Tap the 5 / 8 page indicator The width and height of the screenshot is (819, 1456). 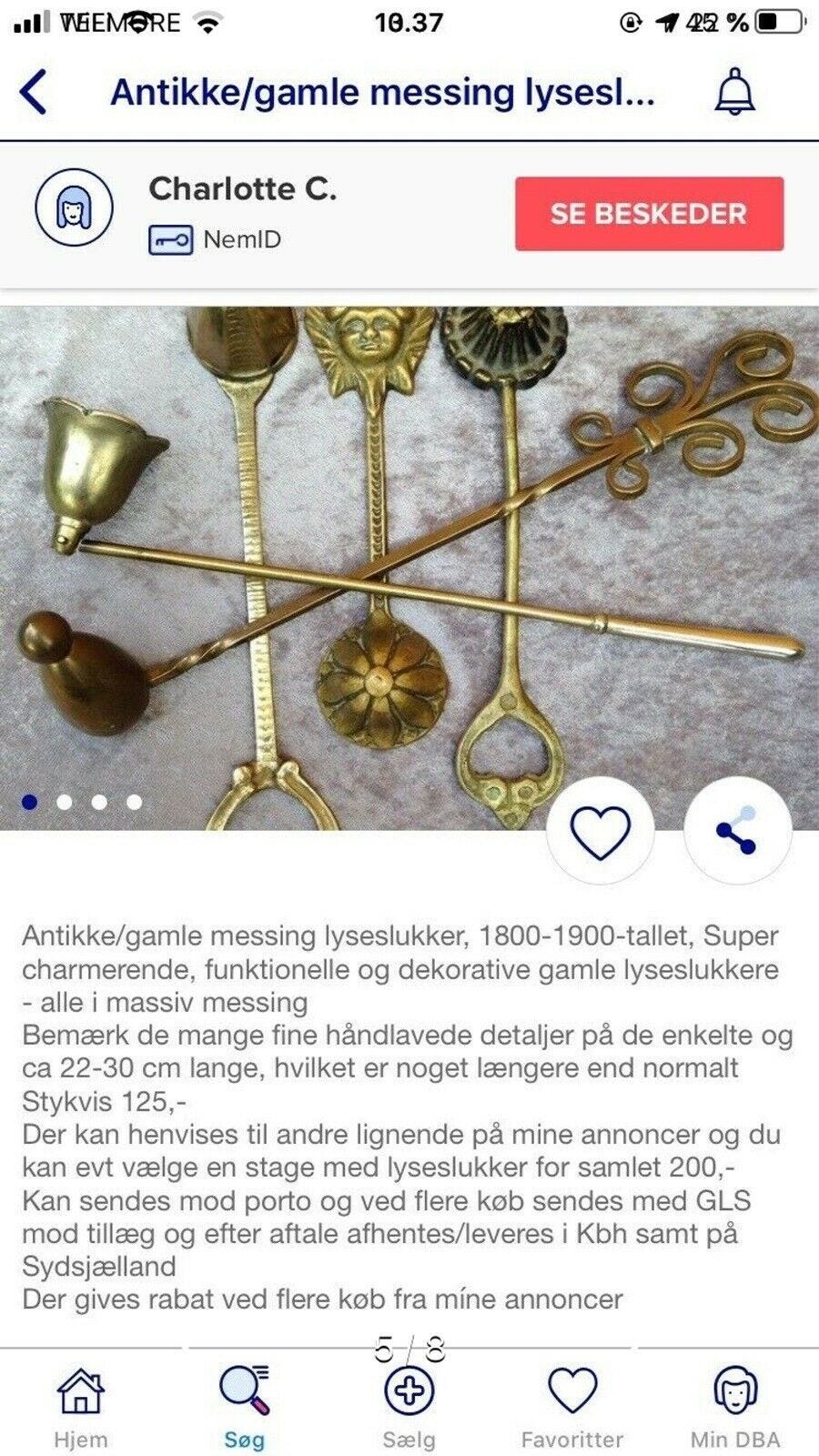(x=409, y=1349)
